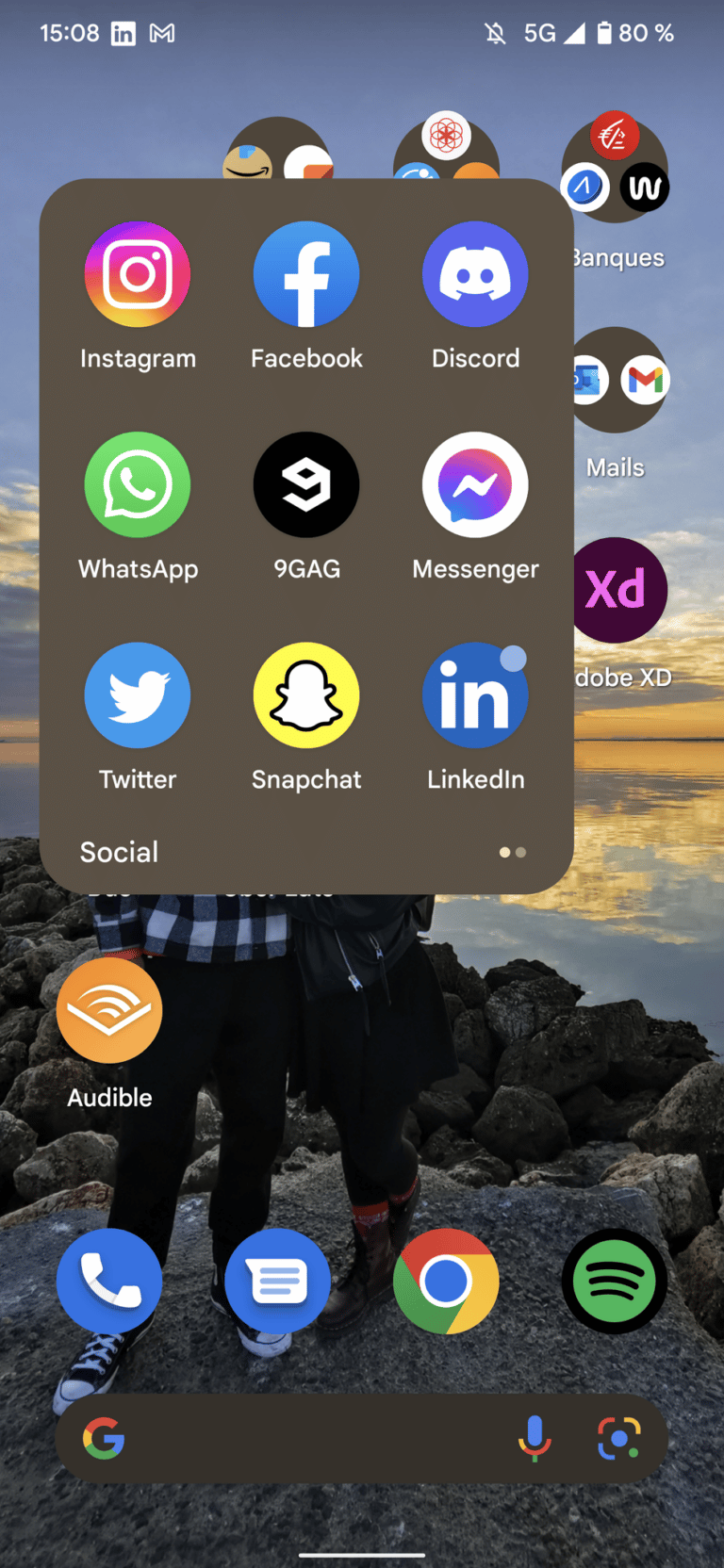Open the Instagram app

138,273
